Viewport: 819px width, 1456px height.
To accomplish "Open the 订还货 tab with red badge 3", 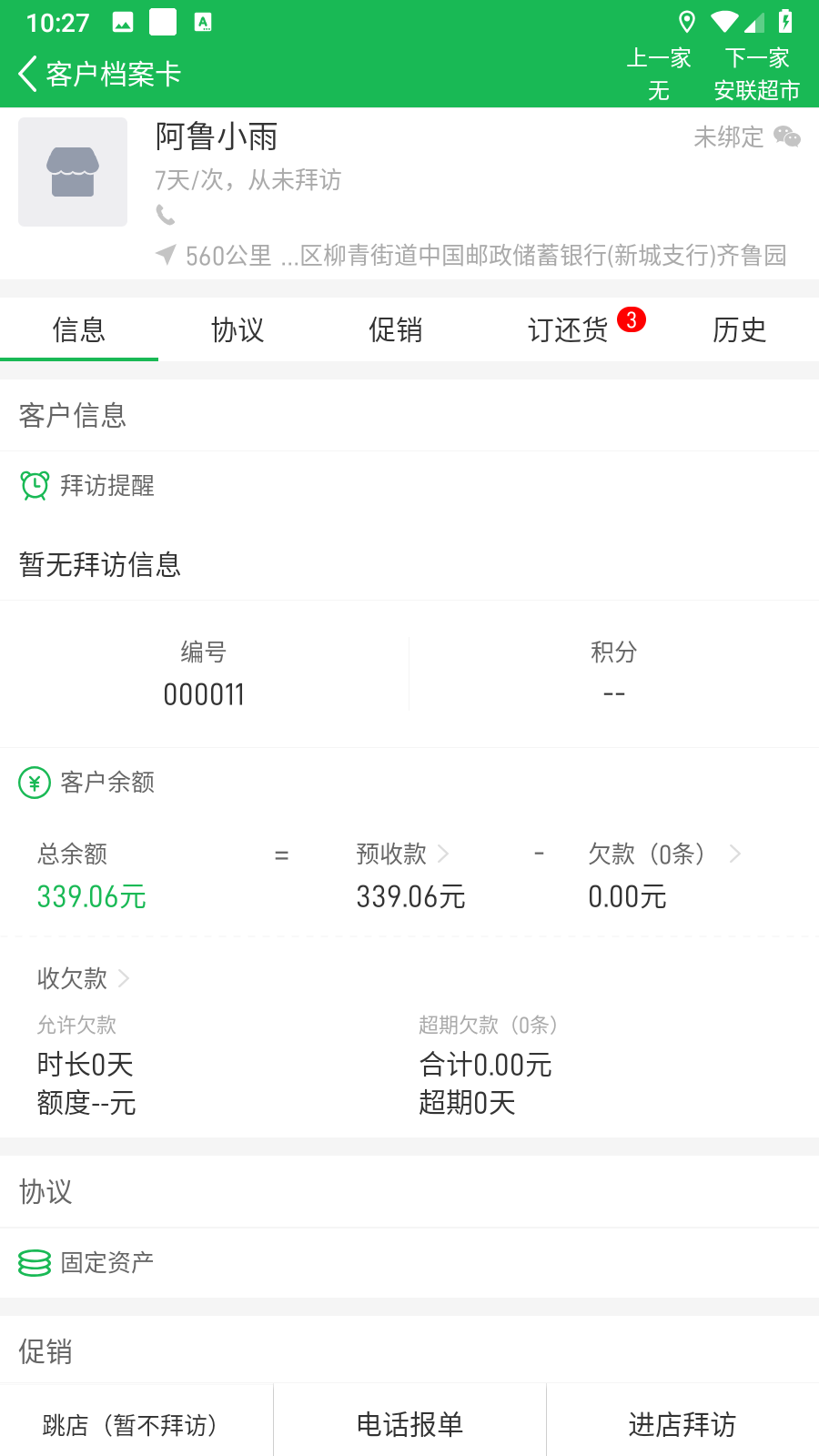I will (571, 329).
